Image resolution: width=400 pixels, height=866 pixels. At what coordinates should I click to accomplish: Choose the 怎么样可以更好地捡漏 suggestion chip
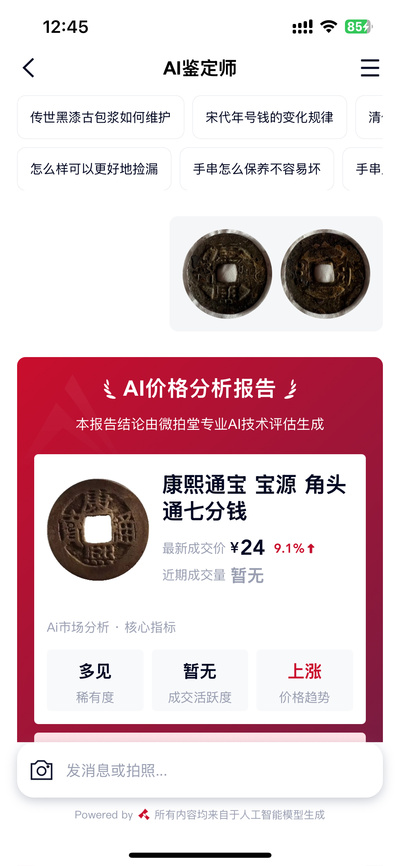pos(94,168)
